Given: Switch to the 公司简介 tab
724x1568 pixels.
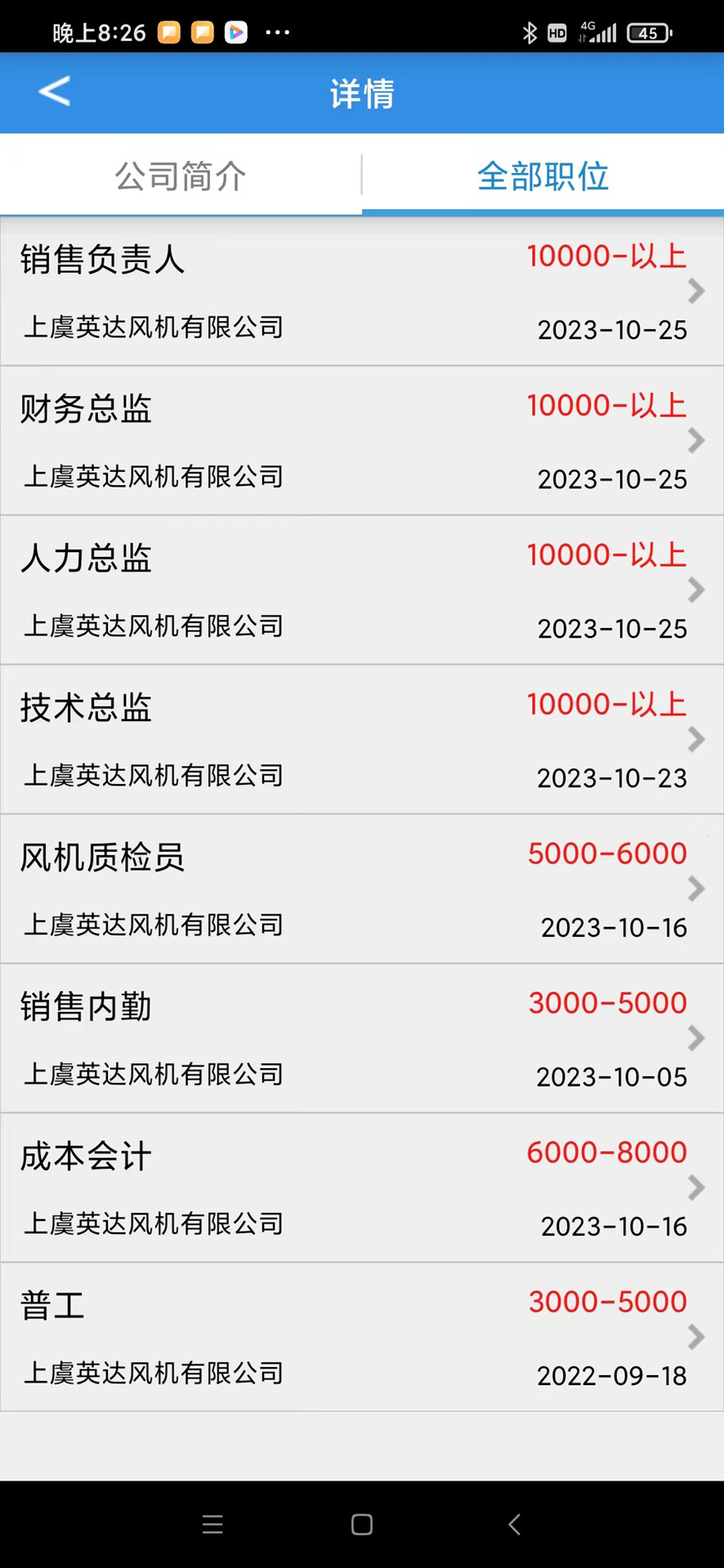Looking at the screenshot, I should (180, 176).
